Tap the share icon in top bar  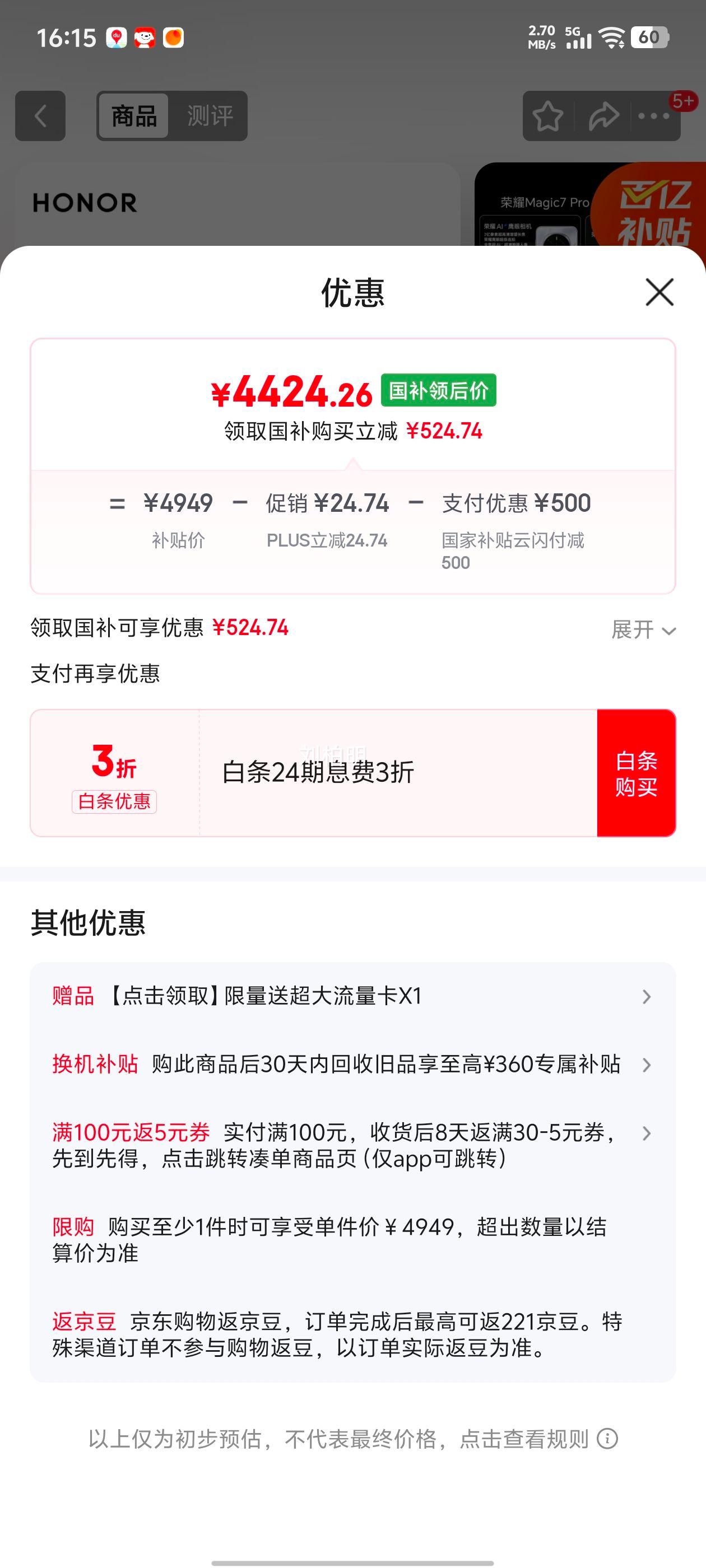click(x=602, y=116)
